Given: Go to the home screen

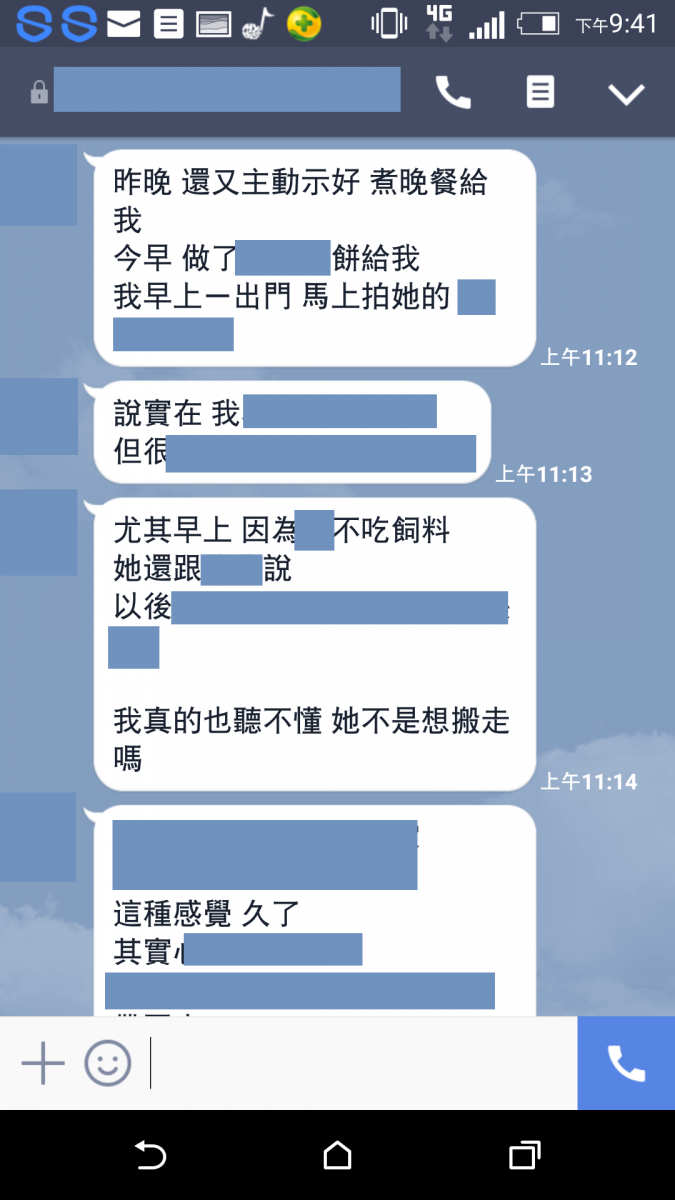Looking at the screenshot, I should (338, 1155).
